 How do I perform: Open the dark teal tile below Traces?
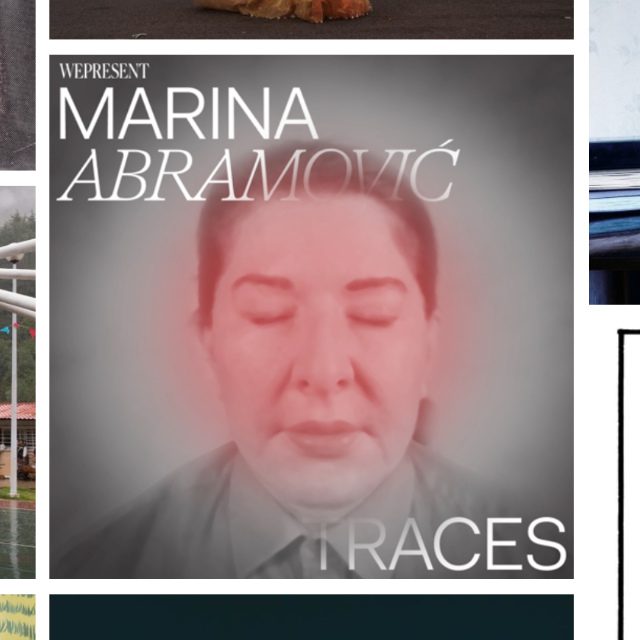(x=311, y=617)
